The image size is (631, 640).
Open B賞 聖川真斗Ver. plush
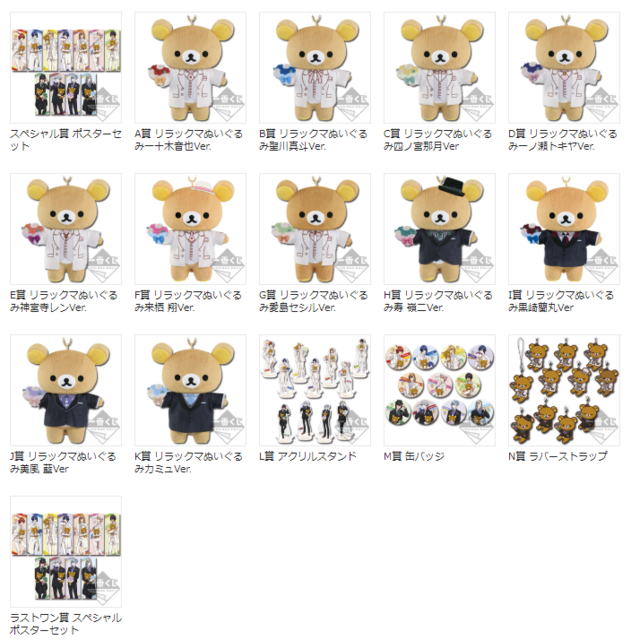(314, 68)
